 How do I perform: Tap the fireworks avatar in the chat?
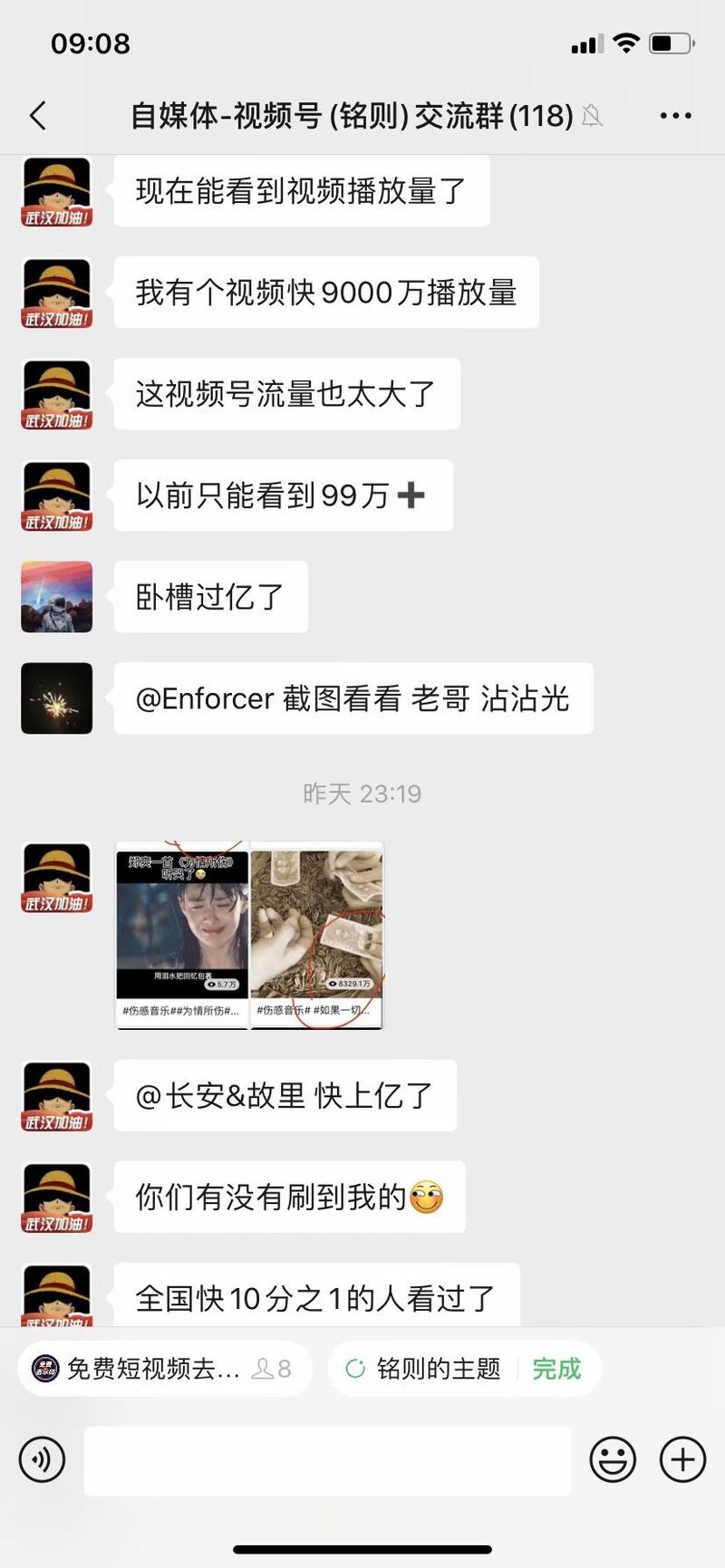pos(56,698)
